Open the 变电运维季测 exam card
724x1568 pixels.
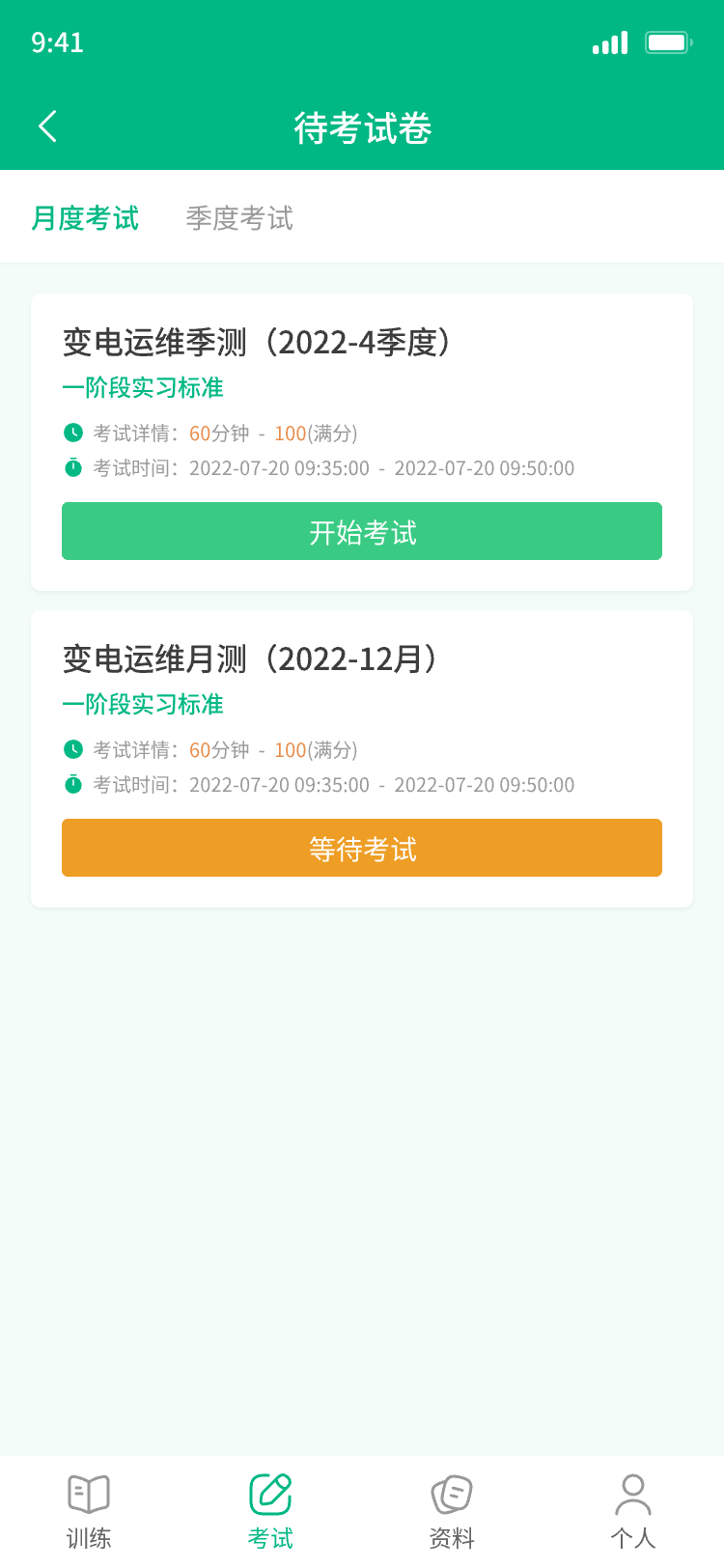pos(256,343)
